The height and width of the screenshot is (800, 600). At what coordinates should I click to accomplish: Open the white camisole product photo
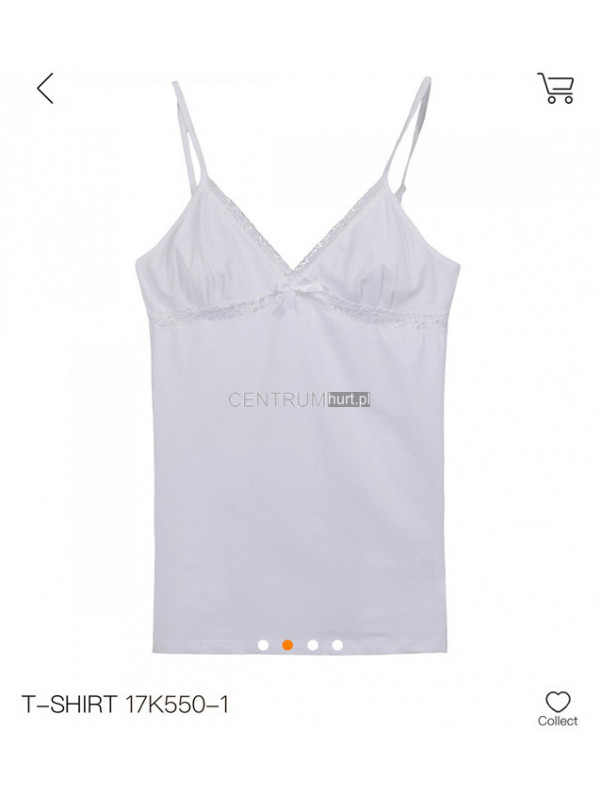pyautogui.click(x=300, y=380)
